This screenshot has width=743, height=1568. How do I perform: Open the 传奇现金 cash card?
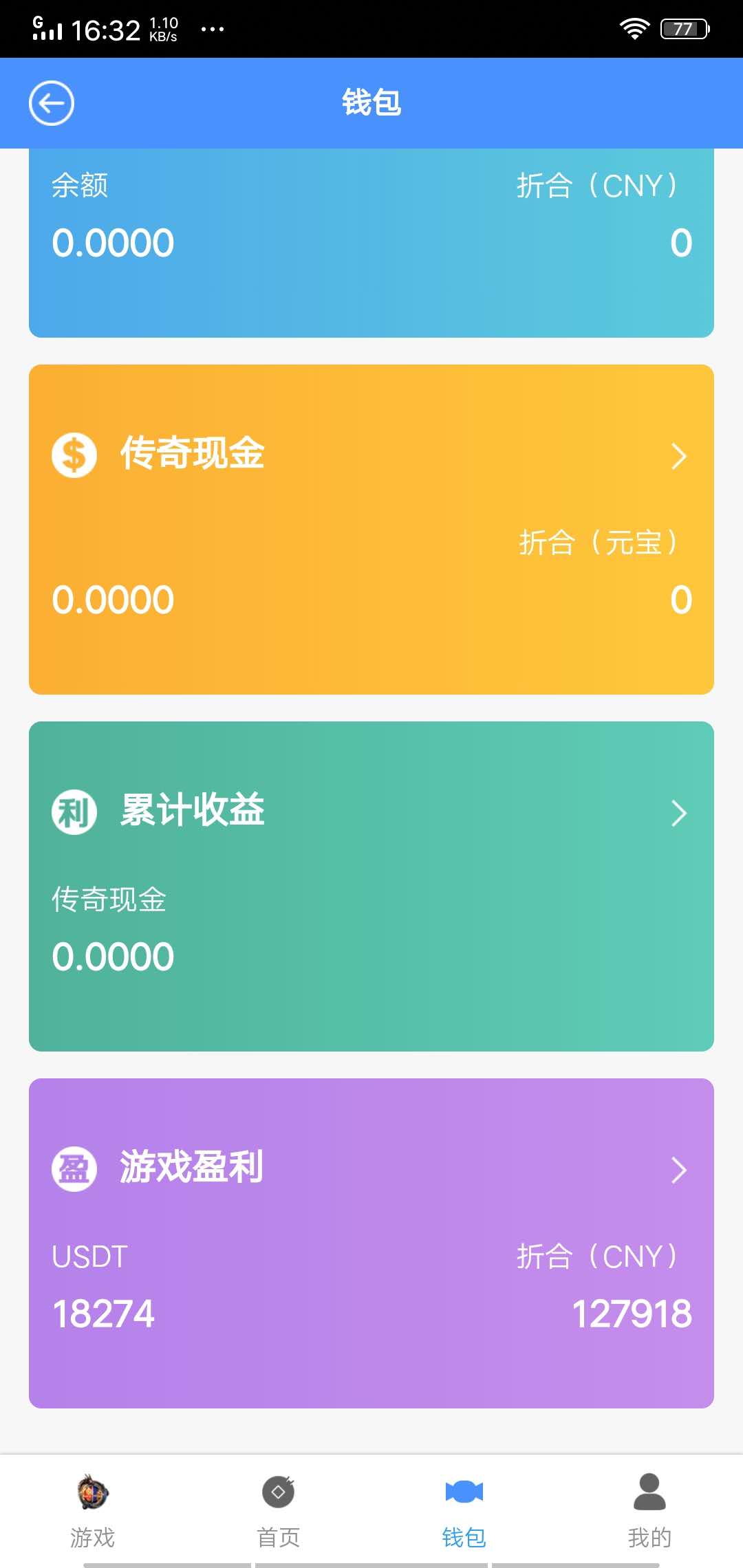click(x=371, y=530)
